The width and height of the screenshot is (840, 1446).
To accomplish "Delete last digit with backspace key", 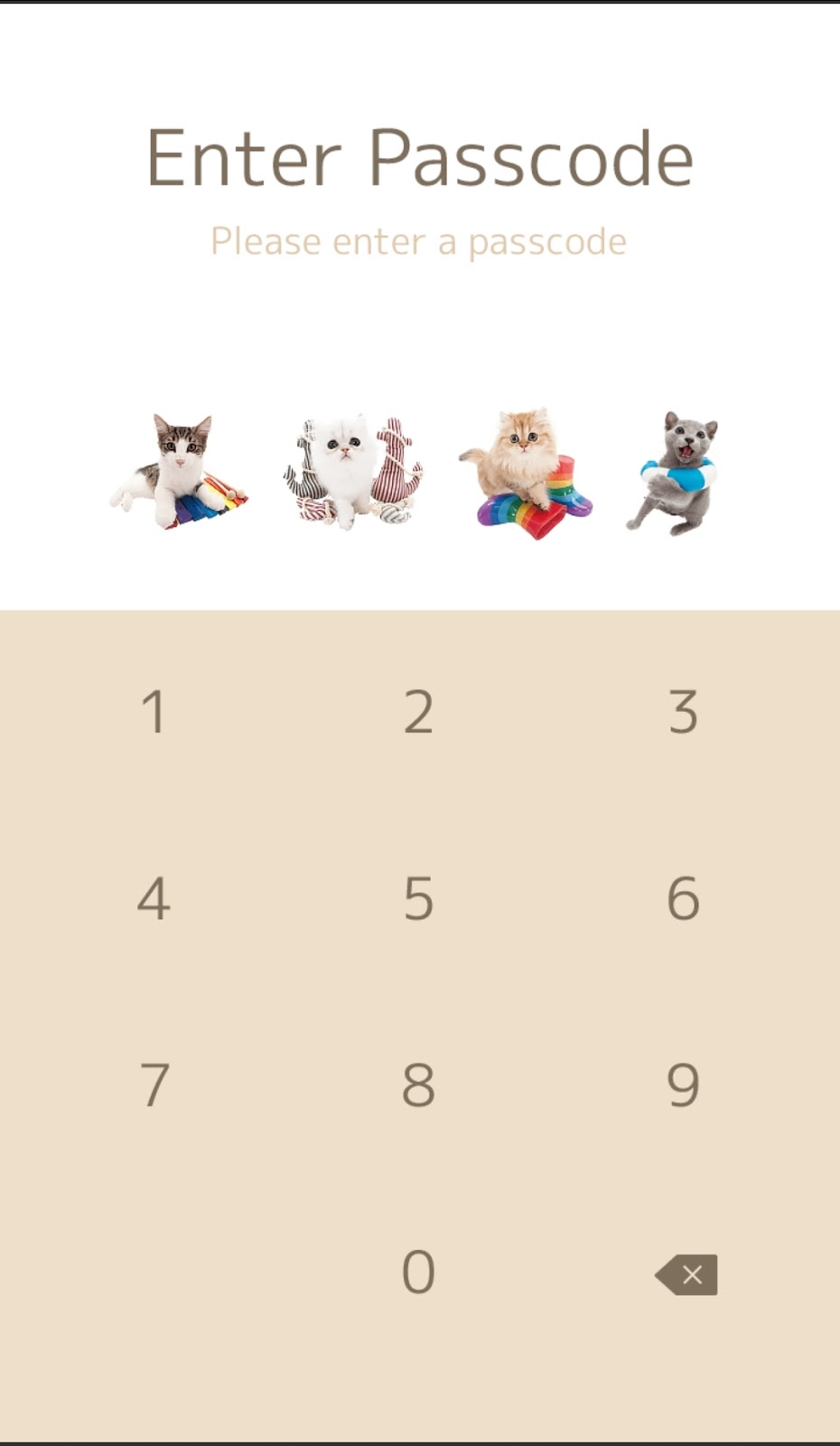I will point(686,1274).
